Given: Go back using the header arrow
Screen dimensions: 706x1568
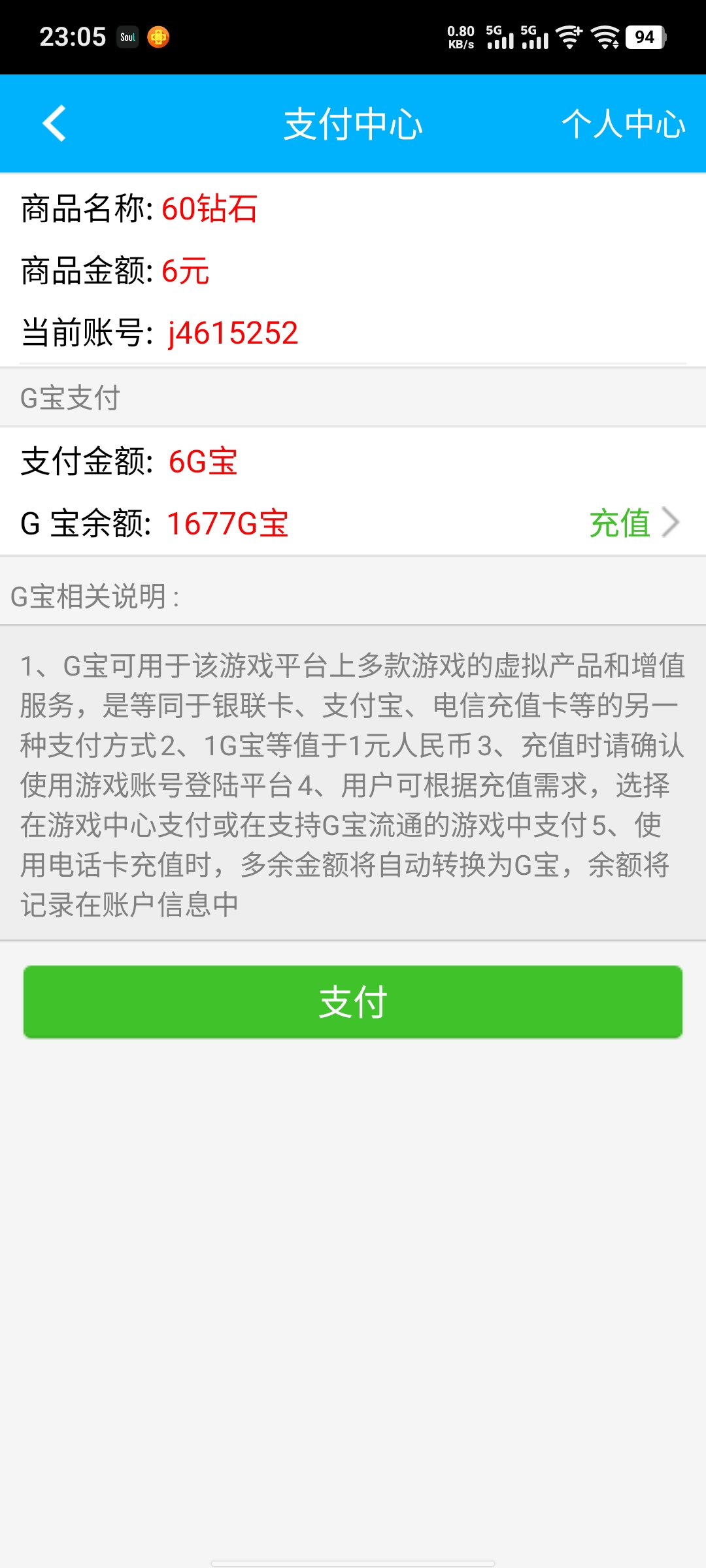Looking at the screenshot, I should coord(54,123).
